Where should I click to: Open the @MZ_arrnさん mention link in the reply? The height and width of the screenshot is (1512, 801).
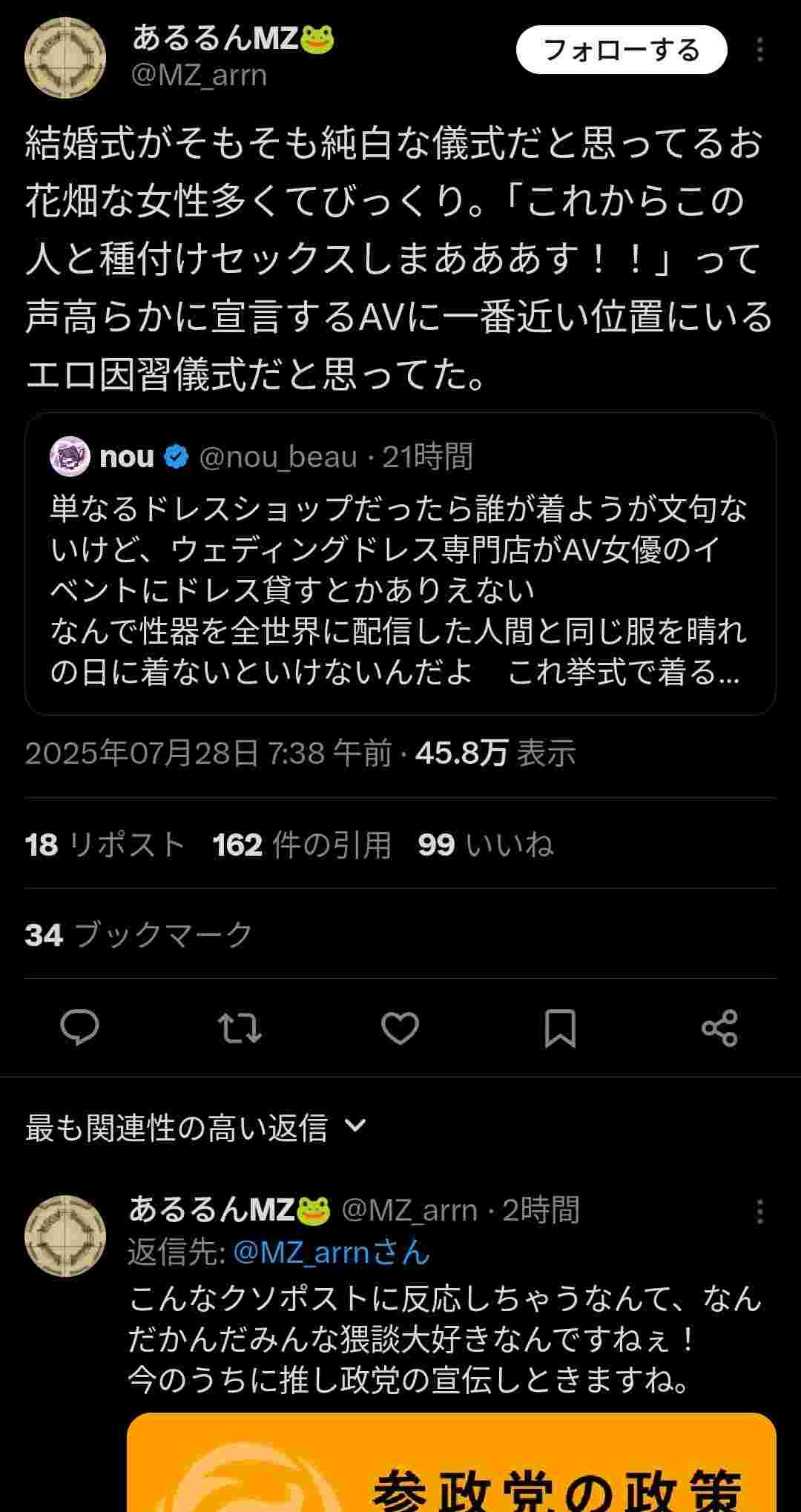(x=331, y=1253)
